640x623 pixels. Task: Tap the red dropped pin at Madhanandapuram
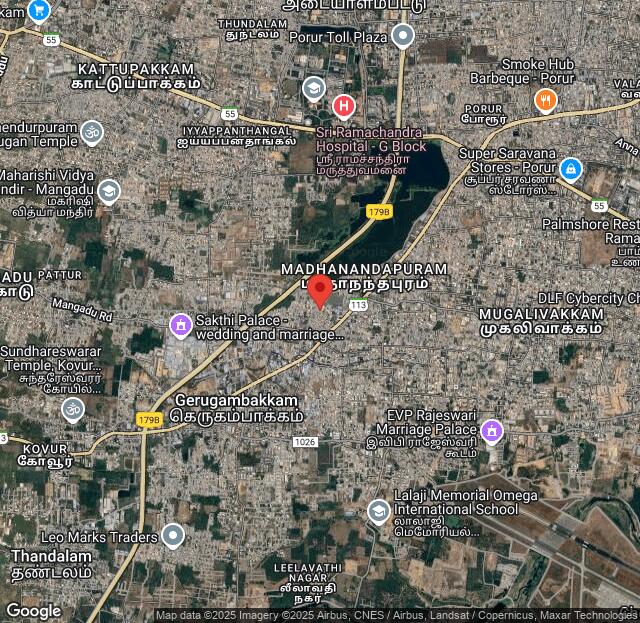click(x=320, y=291)
